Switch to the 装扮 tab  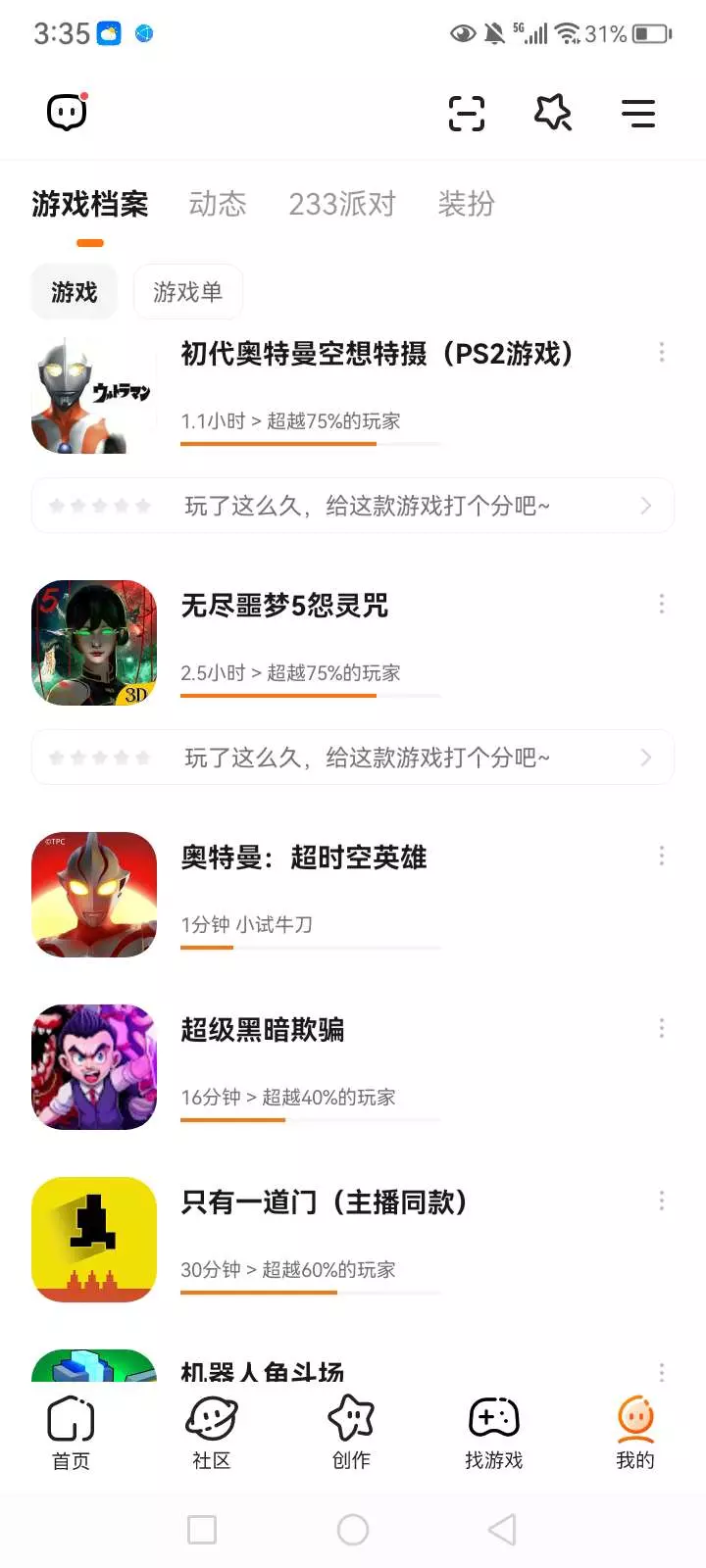tap(466, 204)
